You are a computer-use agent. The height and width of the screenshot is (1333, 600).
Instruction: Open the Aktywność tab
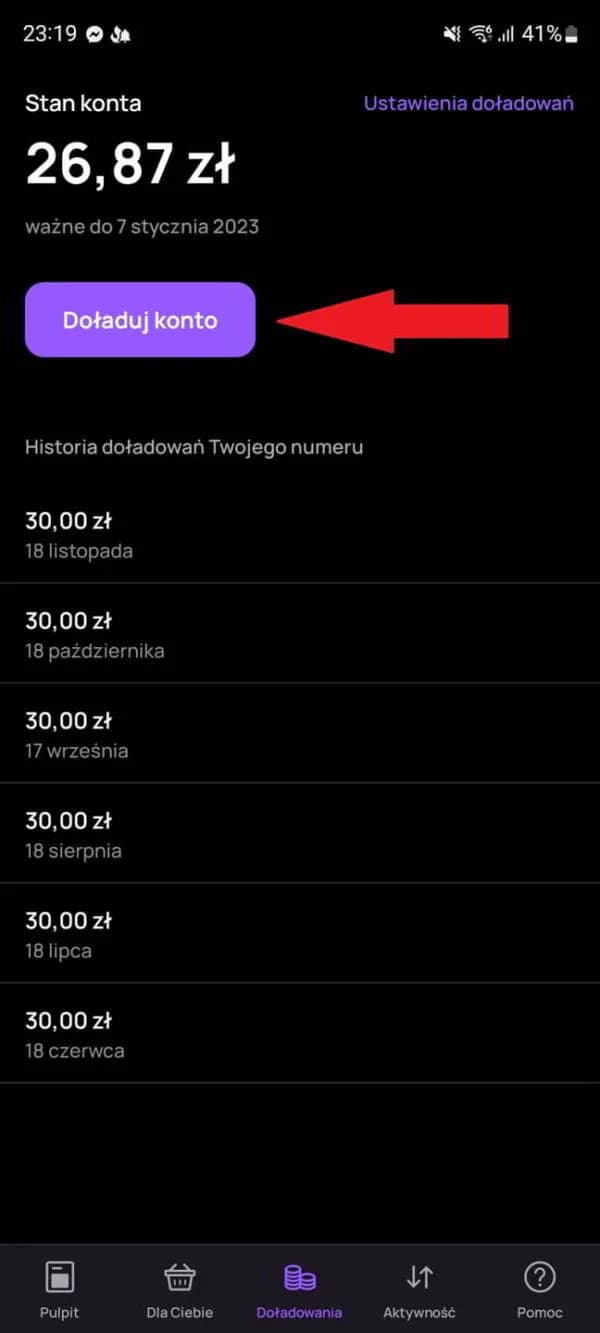tap(419, 1289)
